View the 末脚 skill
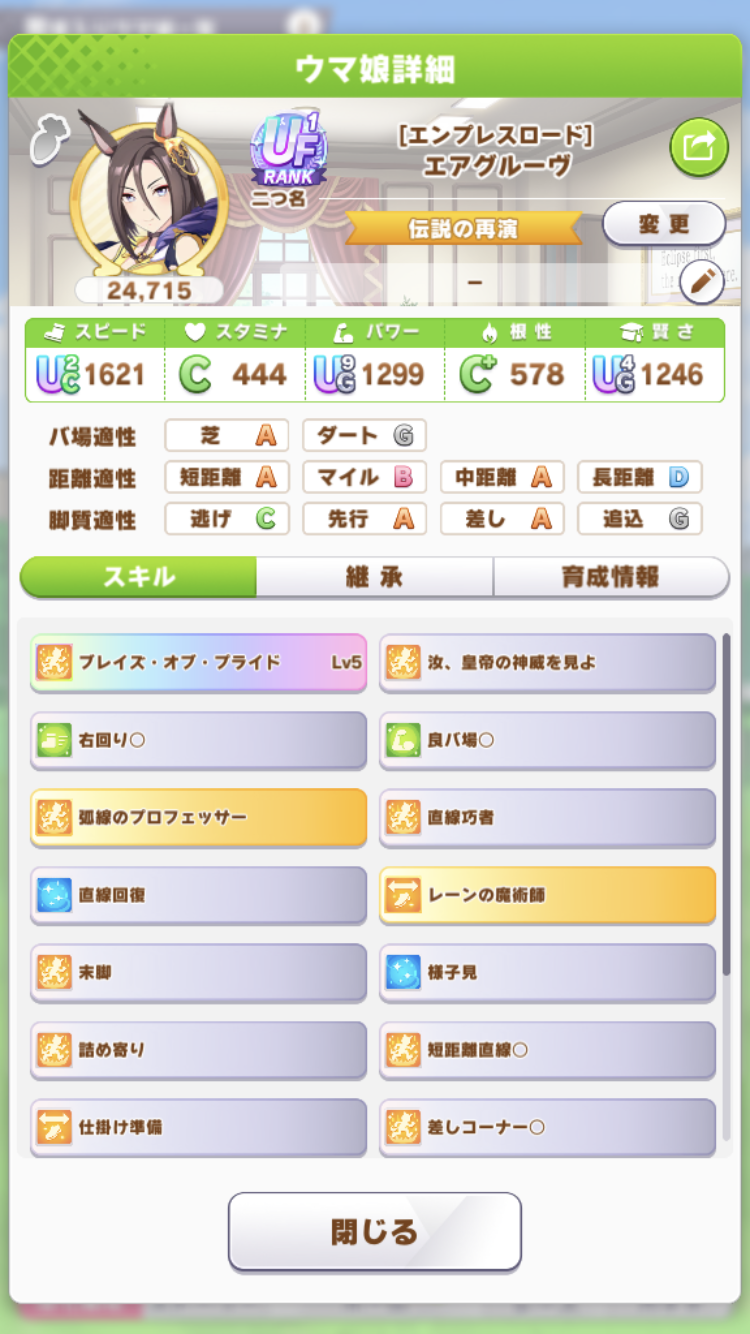This screenshot has height=1334, width=750. pyautogui.click(x=198, y=972)
